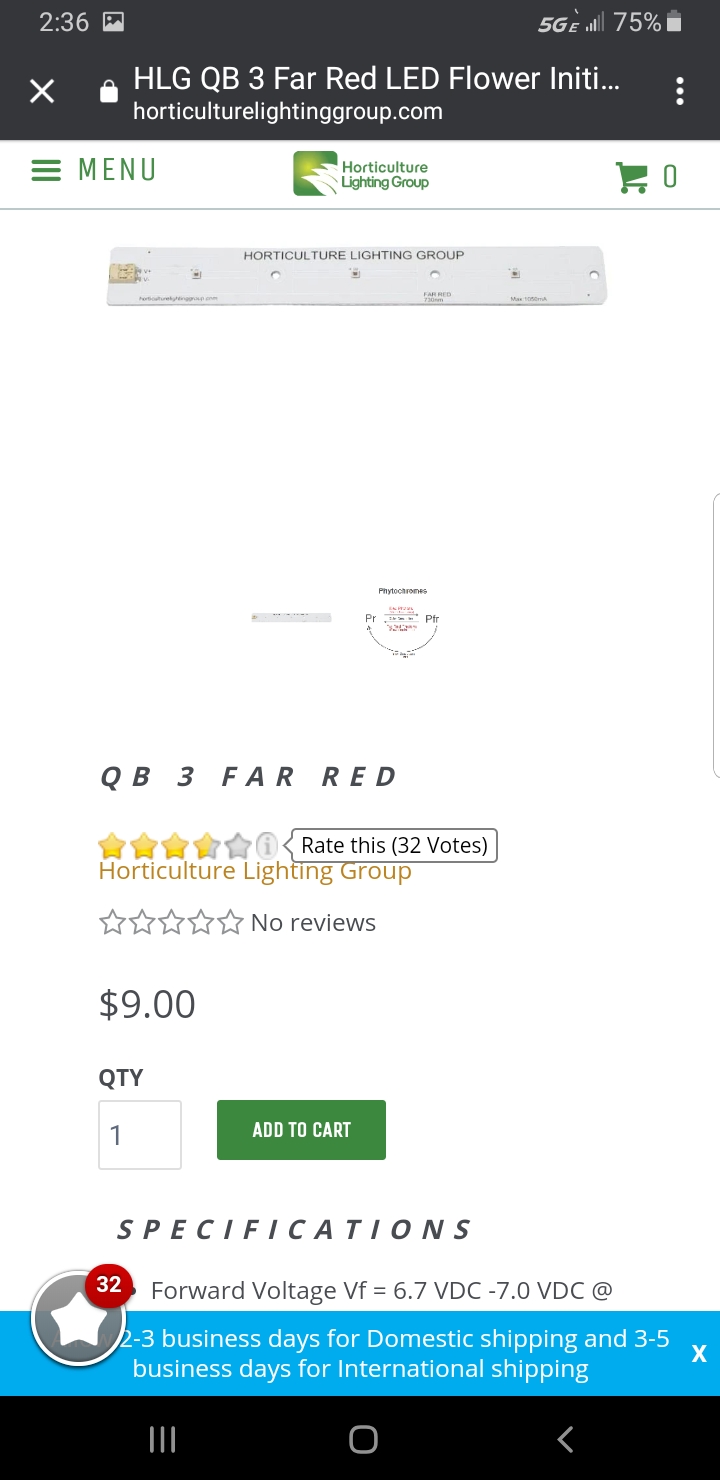Go back with the system back button
The width and height of the screenshot is (720, 1480).
point(565,1439)
